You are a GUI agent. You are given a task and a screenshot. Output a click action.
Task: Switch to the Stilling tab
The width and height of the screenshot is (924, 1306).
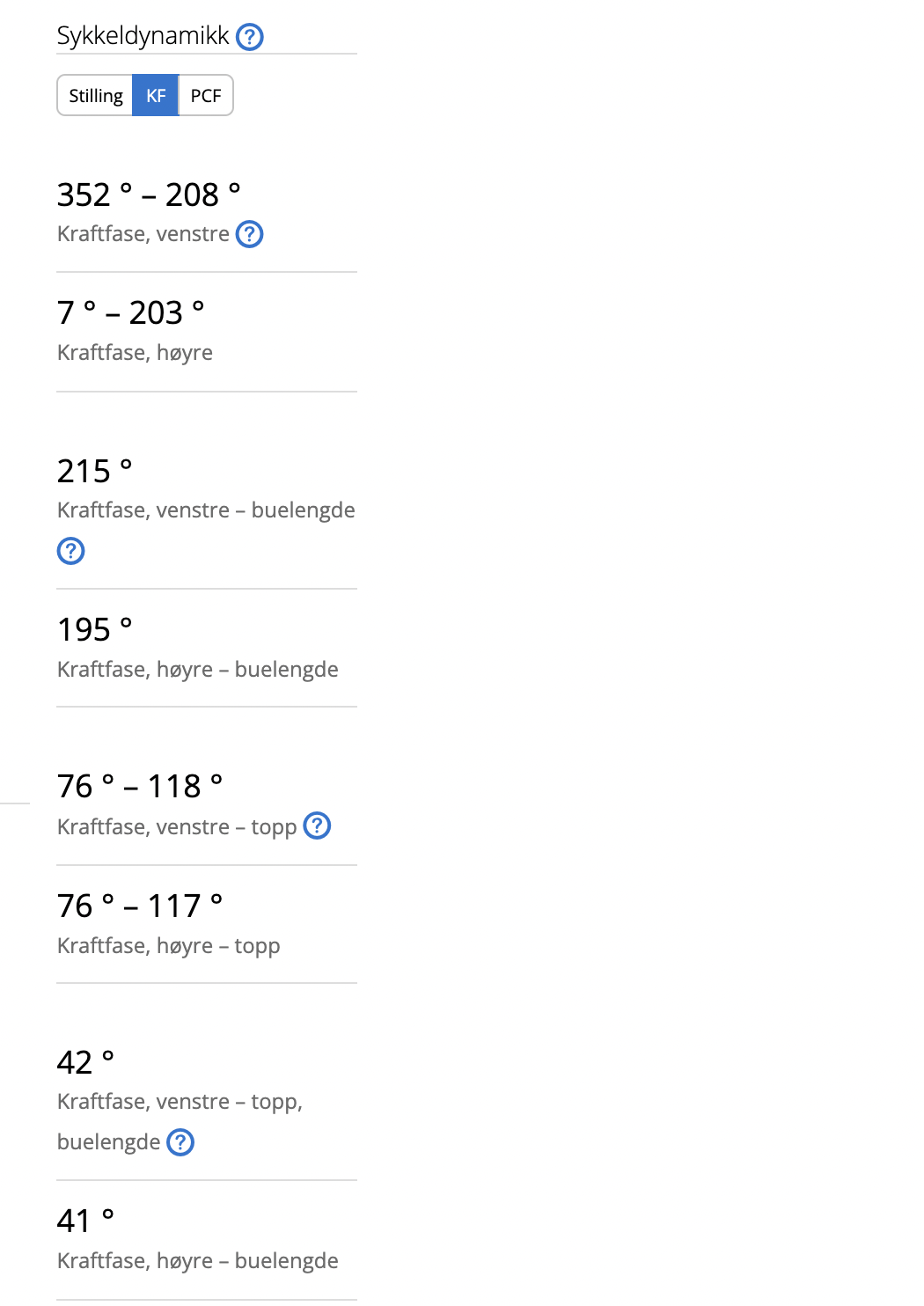(96, 96)
